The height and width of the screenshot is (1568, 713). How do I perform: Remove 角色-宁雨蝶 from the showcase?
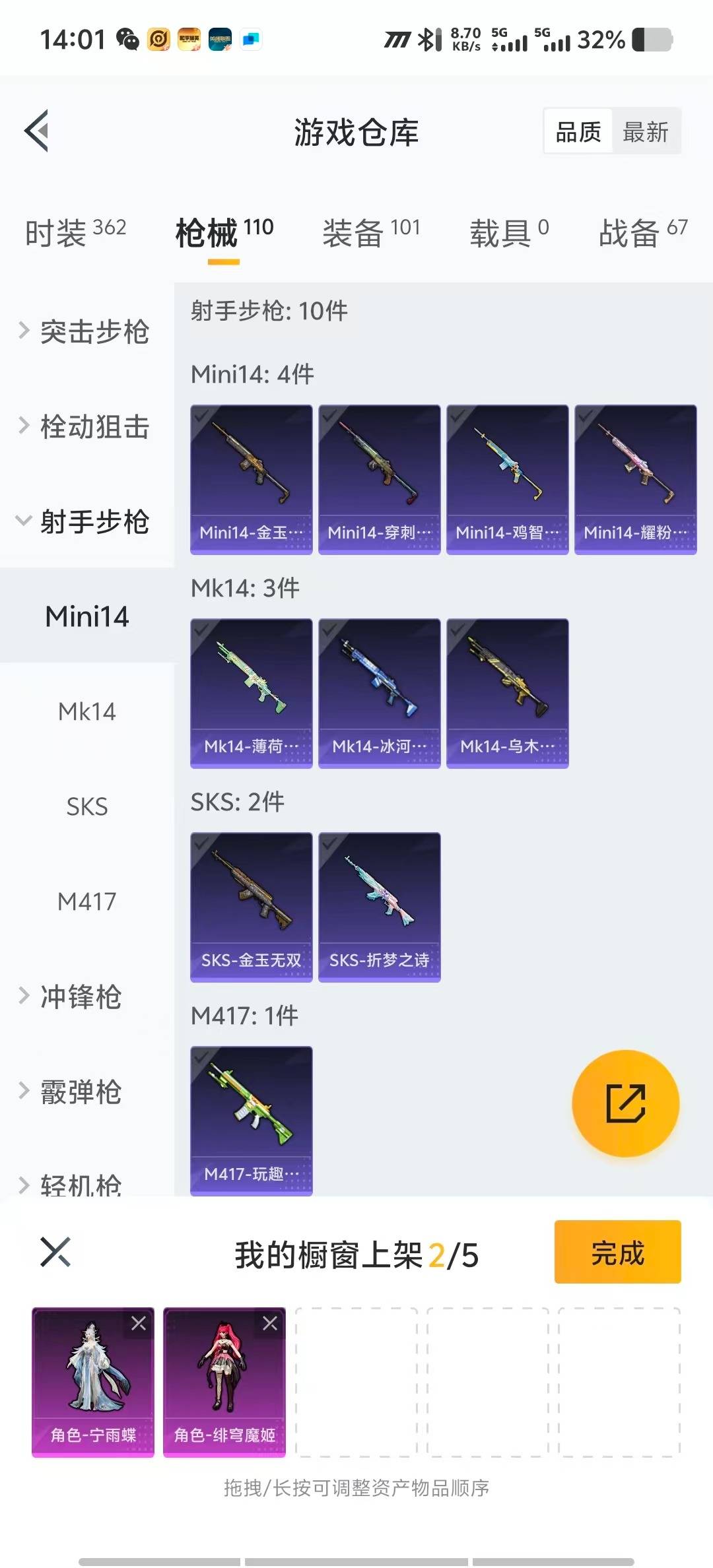click(x=139, y=1323)
